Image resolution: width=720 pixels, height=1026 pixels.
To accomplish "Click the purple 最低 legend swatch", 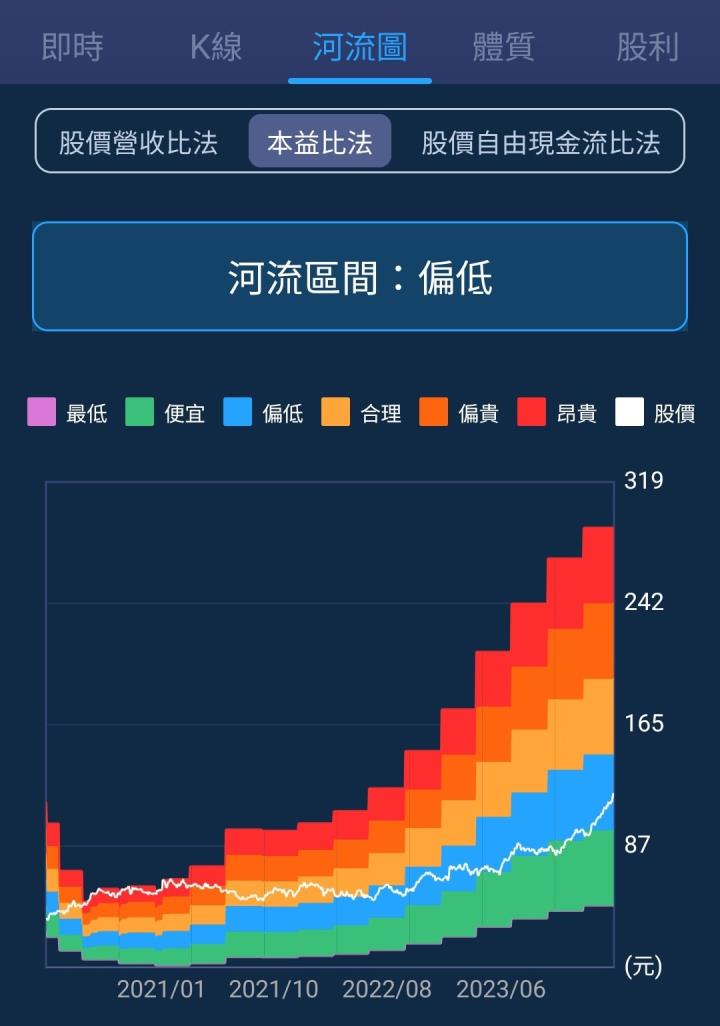I will click(x=39, y=413).
